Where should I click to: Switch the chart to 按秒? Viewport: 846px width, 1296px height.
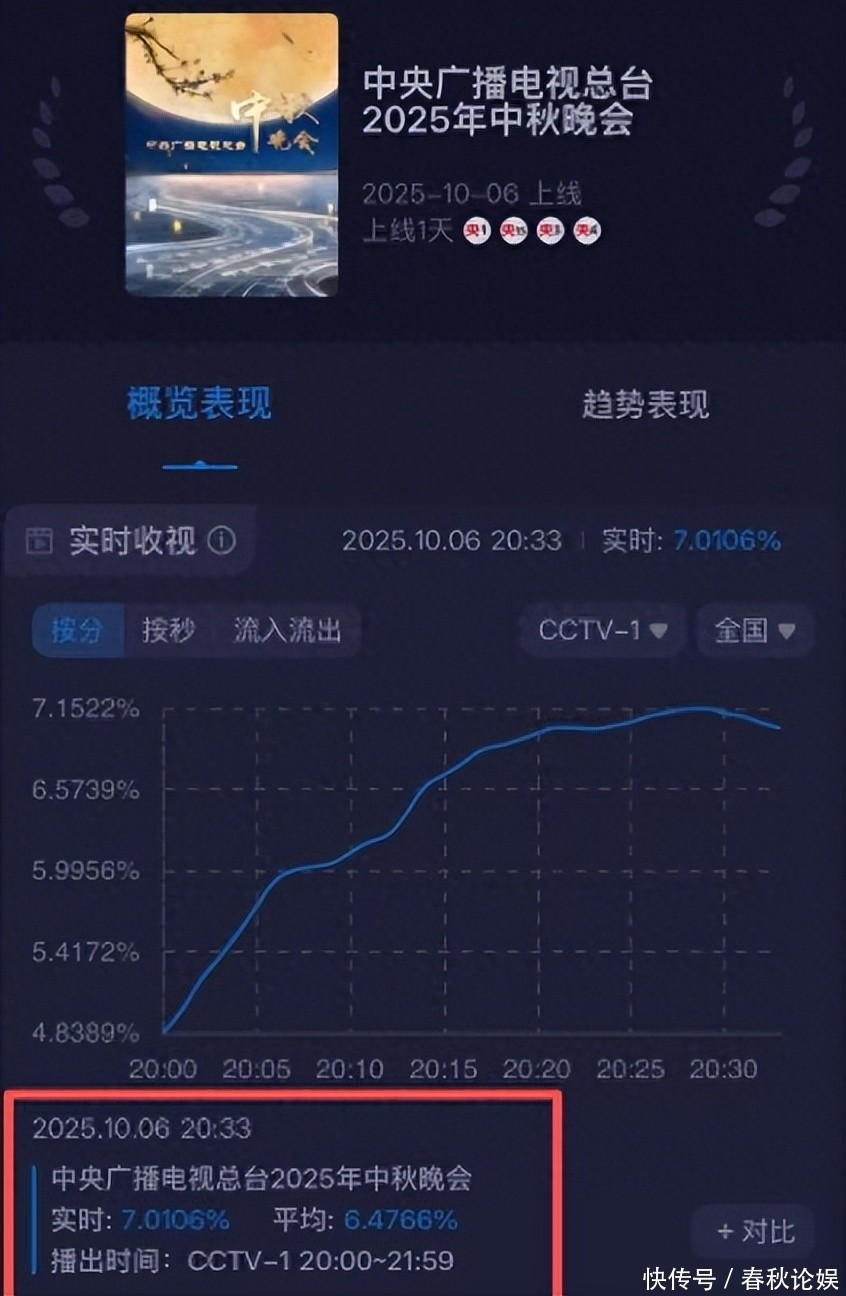coord(169,630)
